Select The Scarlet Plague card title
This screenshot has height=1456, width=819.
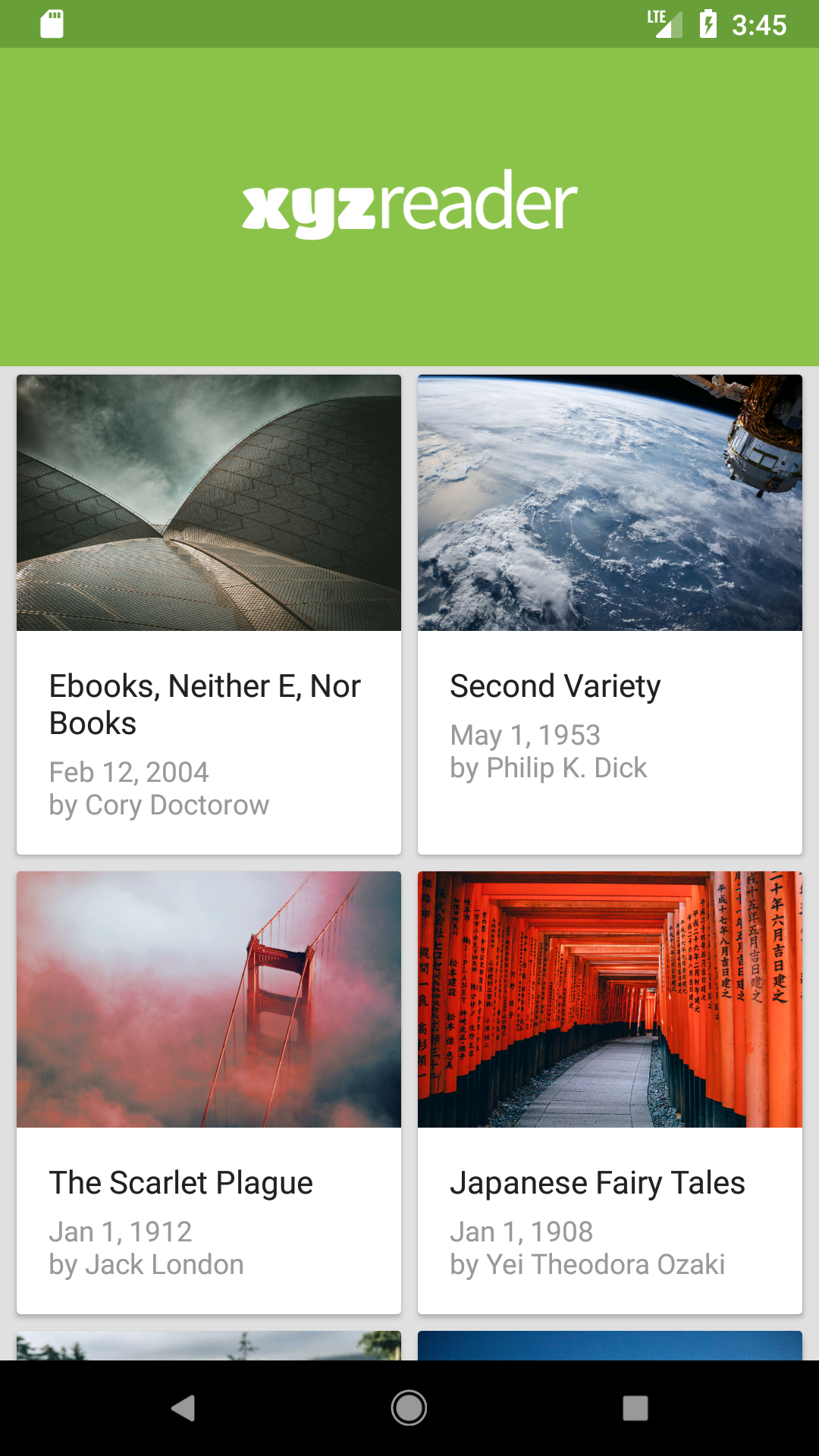[180, 1182]
